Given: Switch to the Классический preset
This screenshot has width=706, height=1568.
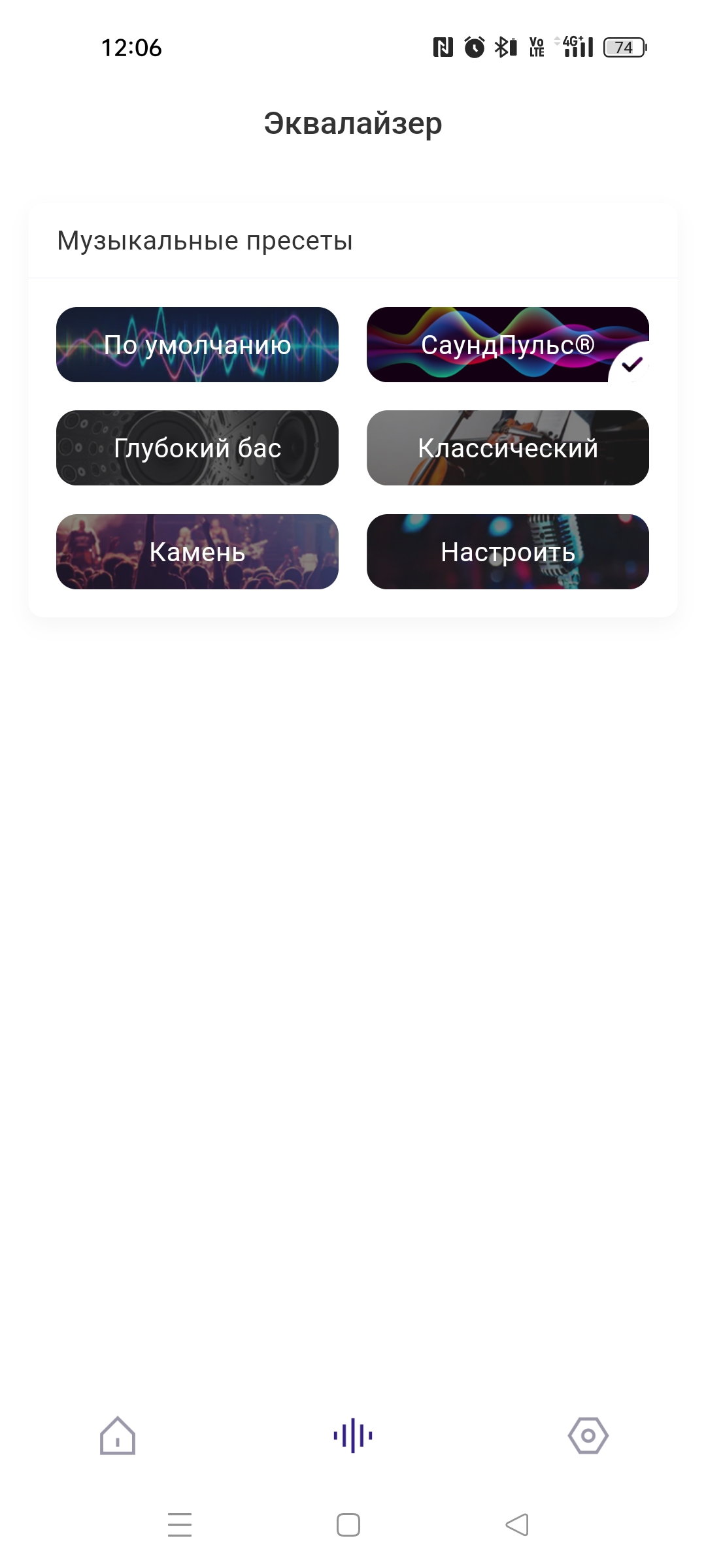Looking at the screenshot, I should point(507,448).
